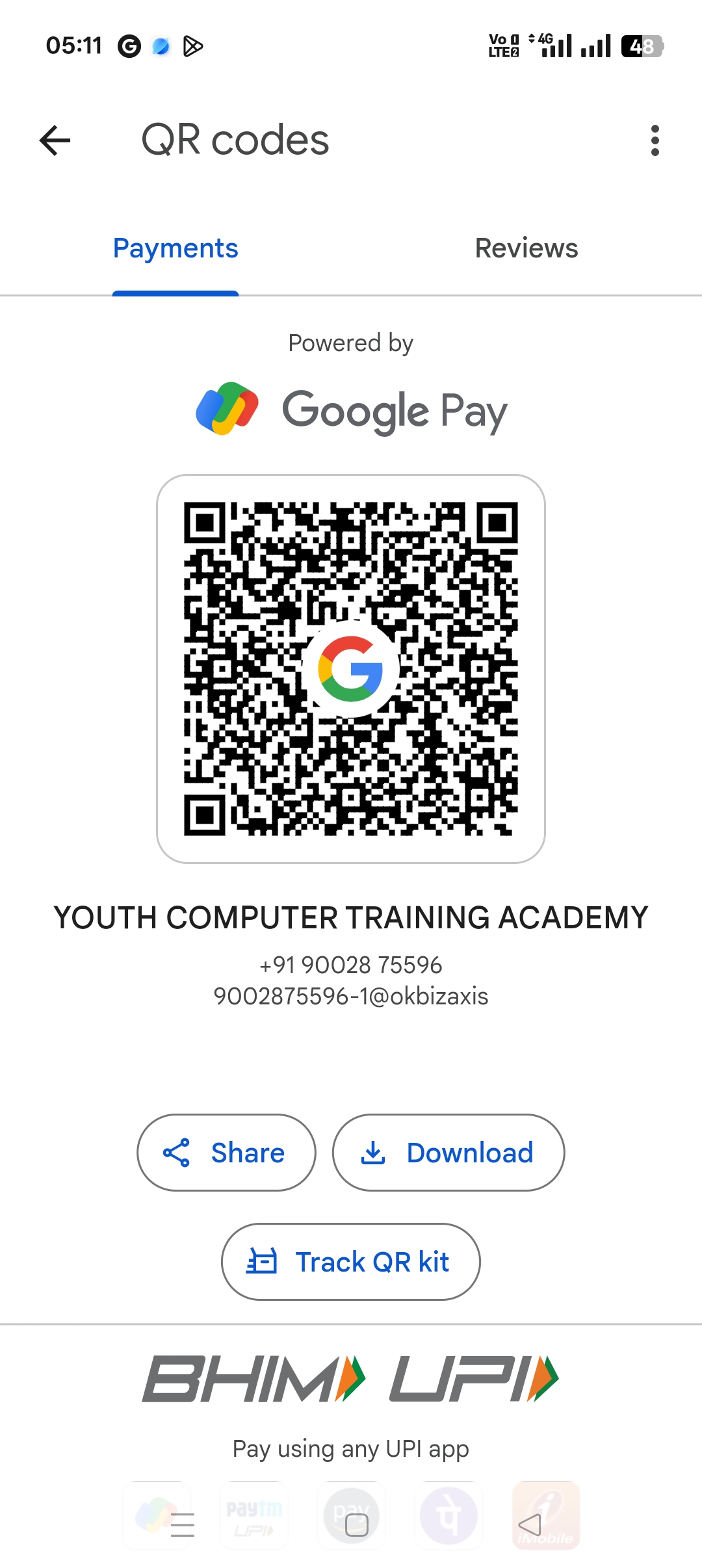Go back using the top-left arrow

click(54, 140)
